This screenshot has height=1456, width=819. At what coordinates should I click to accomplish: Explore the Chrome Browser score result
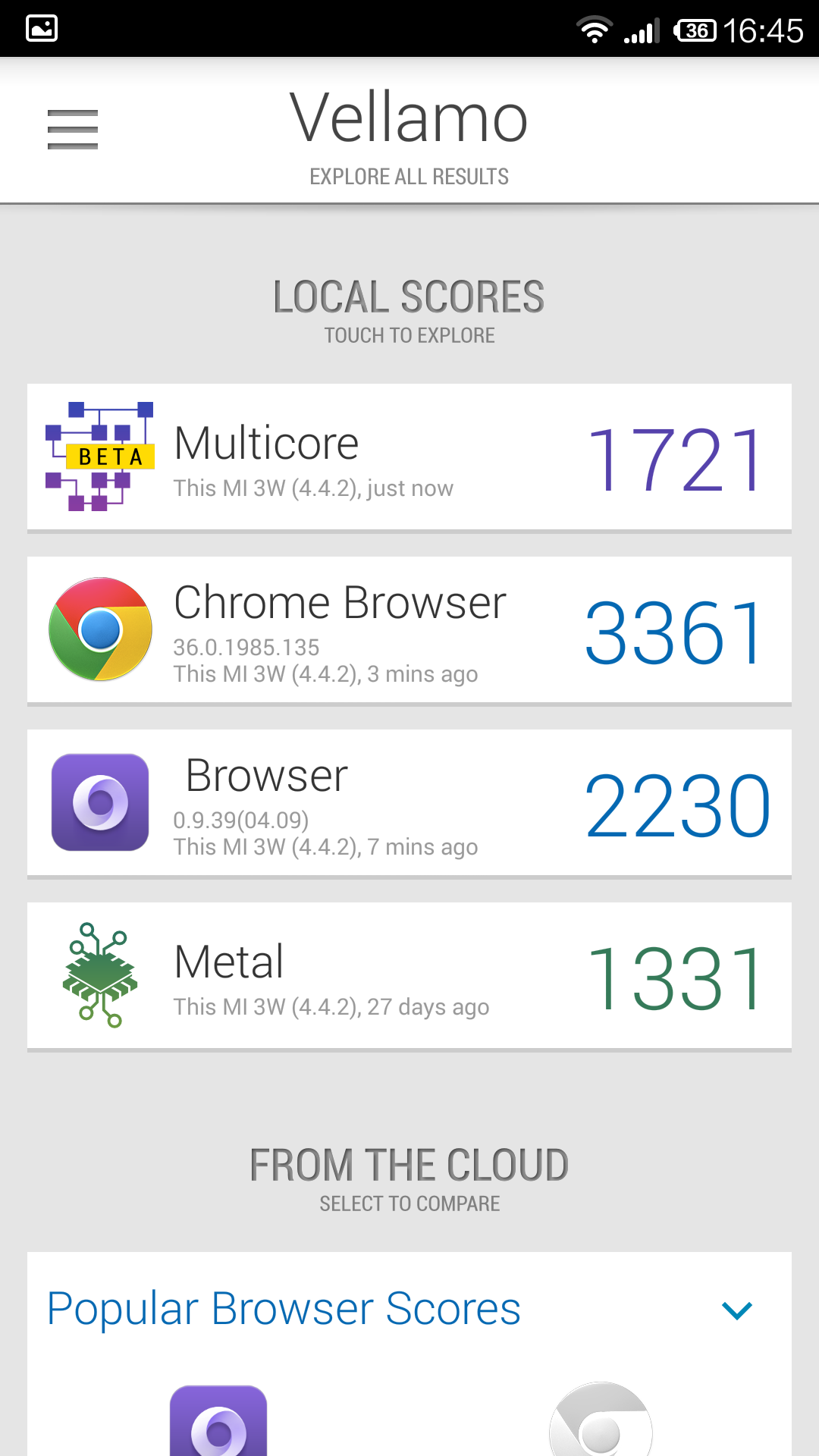(x=409, y=631)
